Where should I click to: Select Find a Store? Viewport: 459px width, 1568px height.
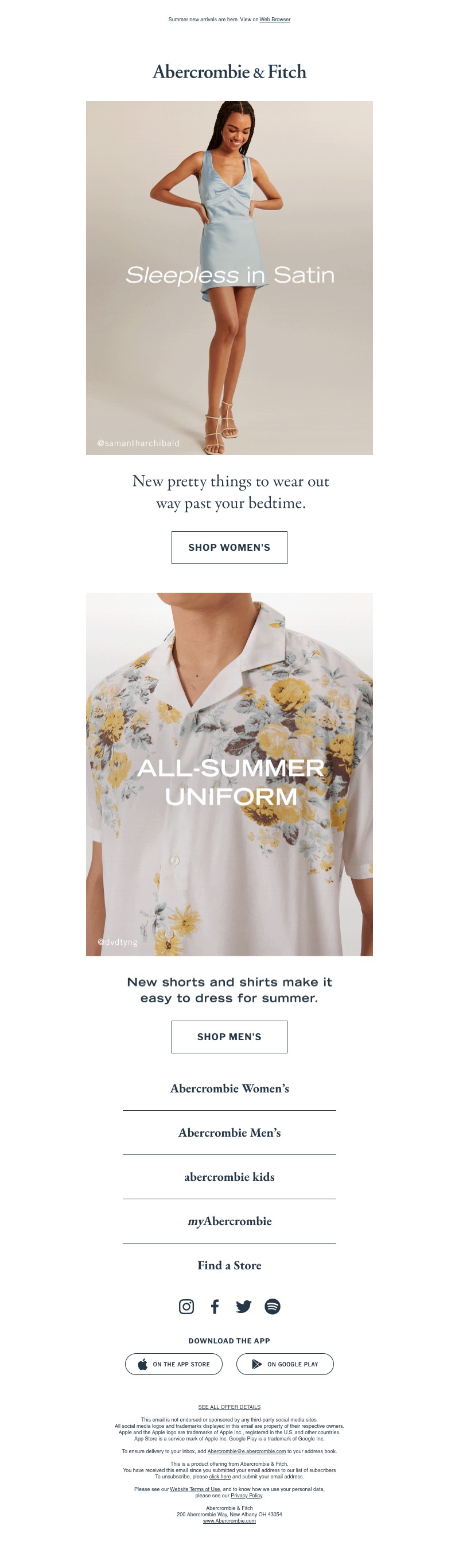(x=229, y=1265)
